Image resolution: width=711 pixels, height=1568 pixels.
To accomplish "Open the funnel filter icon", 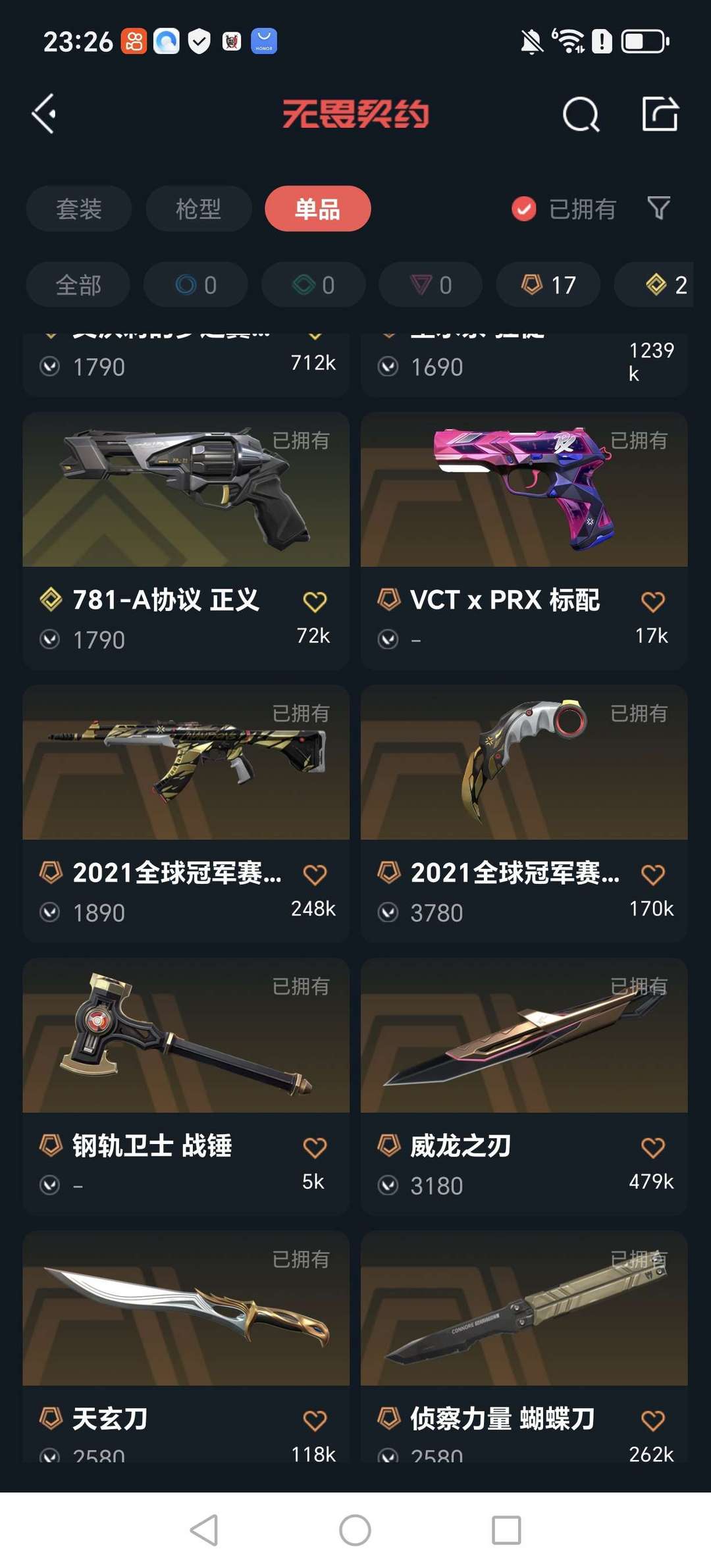I will point(658,208).
